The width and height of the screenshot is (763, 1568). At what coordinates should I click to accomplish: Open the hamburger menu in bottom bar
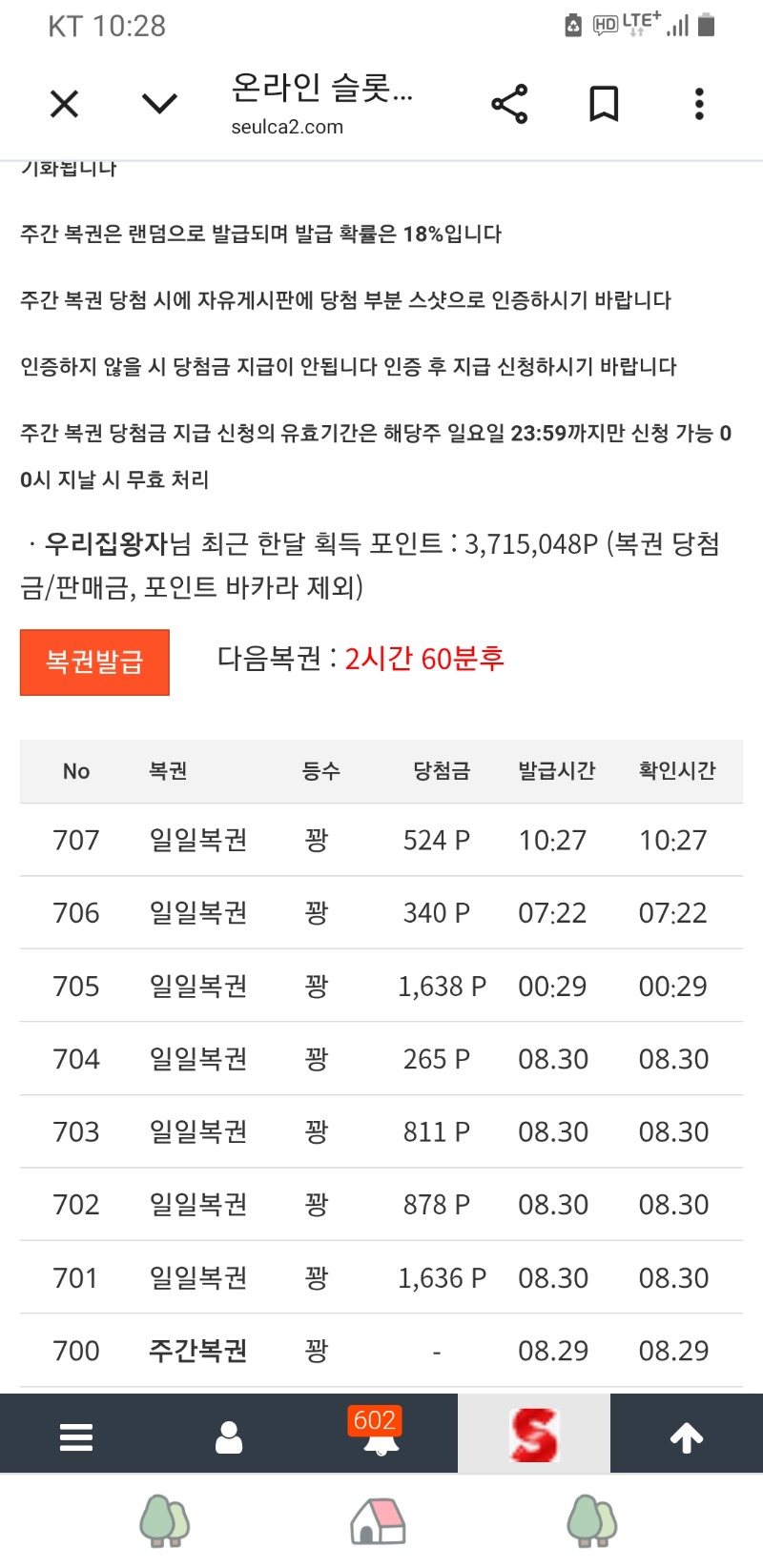point(76,1436)
